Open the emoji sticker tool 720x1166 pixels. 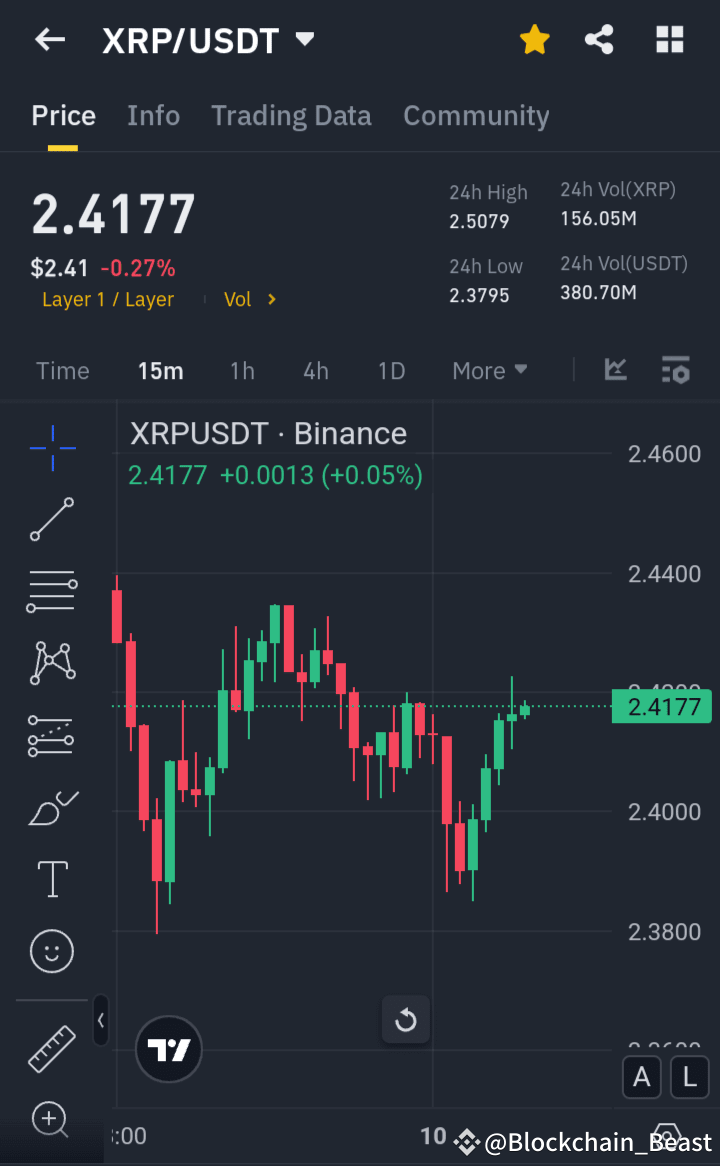(51, 951)
